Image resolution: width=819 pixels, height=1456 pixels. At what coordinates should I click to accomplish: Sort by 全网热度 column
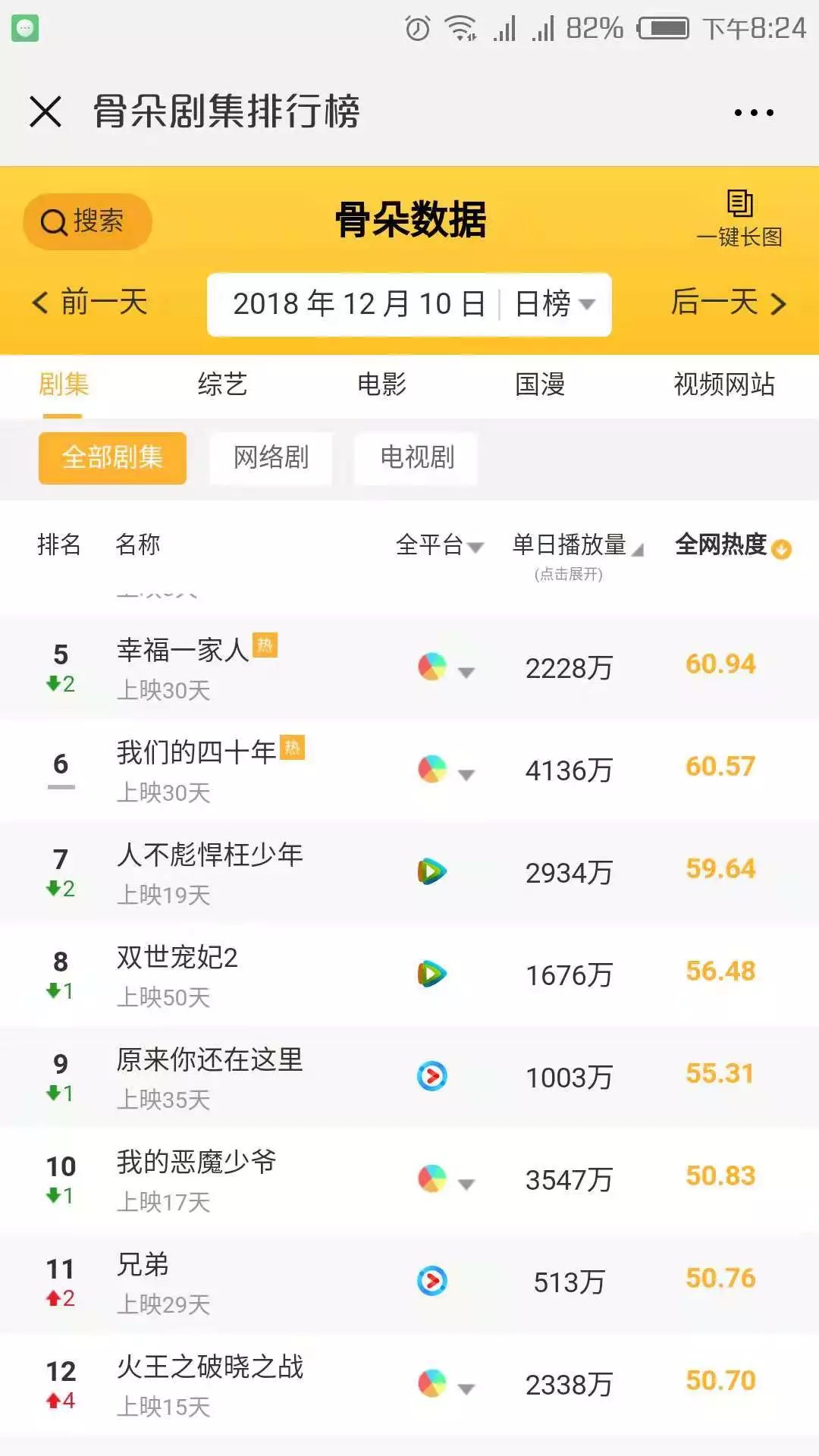click(732, 544)
